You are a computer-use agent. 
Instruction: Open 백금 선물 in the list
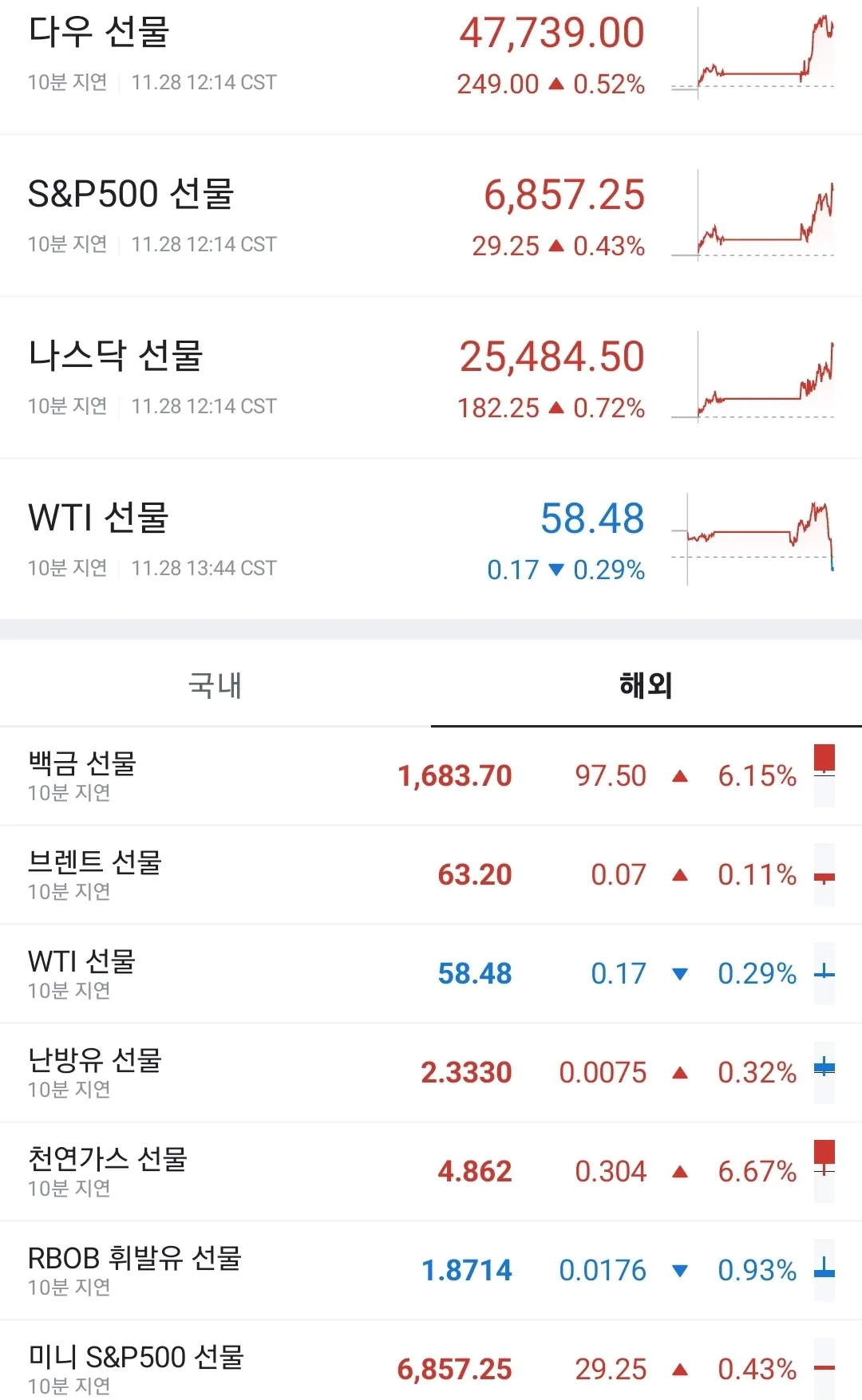[82, 764]
